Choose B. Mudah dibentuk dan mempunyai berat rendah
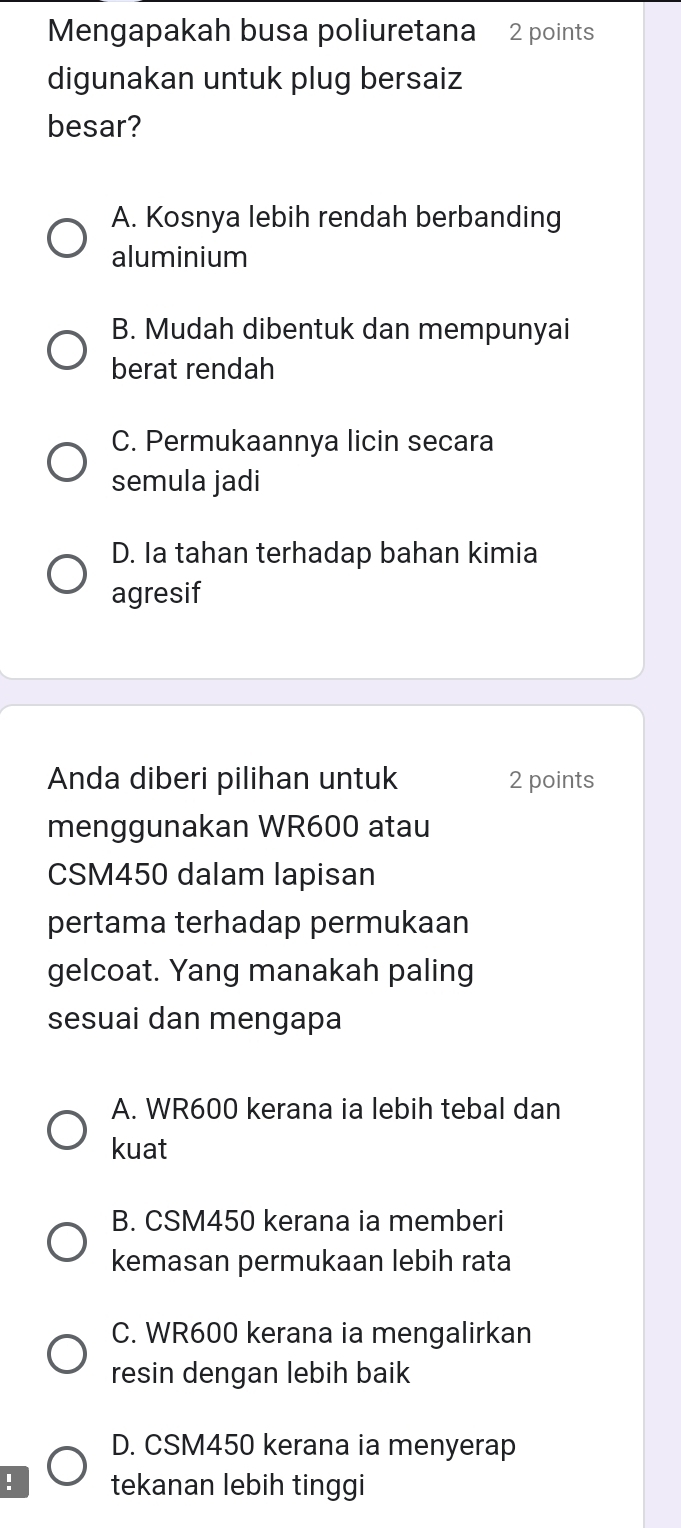 point(68,351)
